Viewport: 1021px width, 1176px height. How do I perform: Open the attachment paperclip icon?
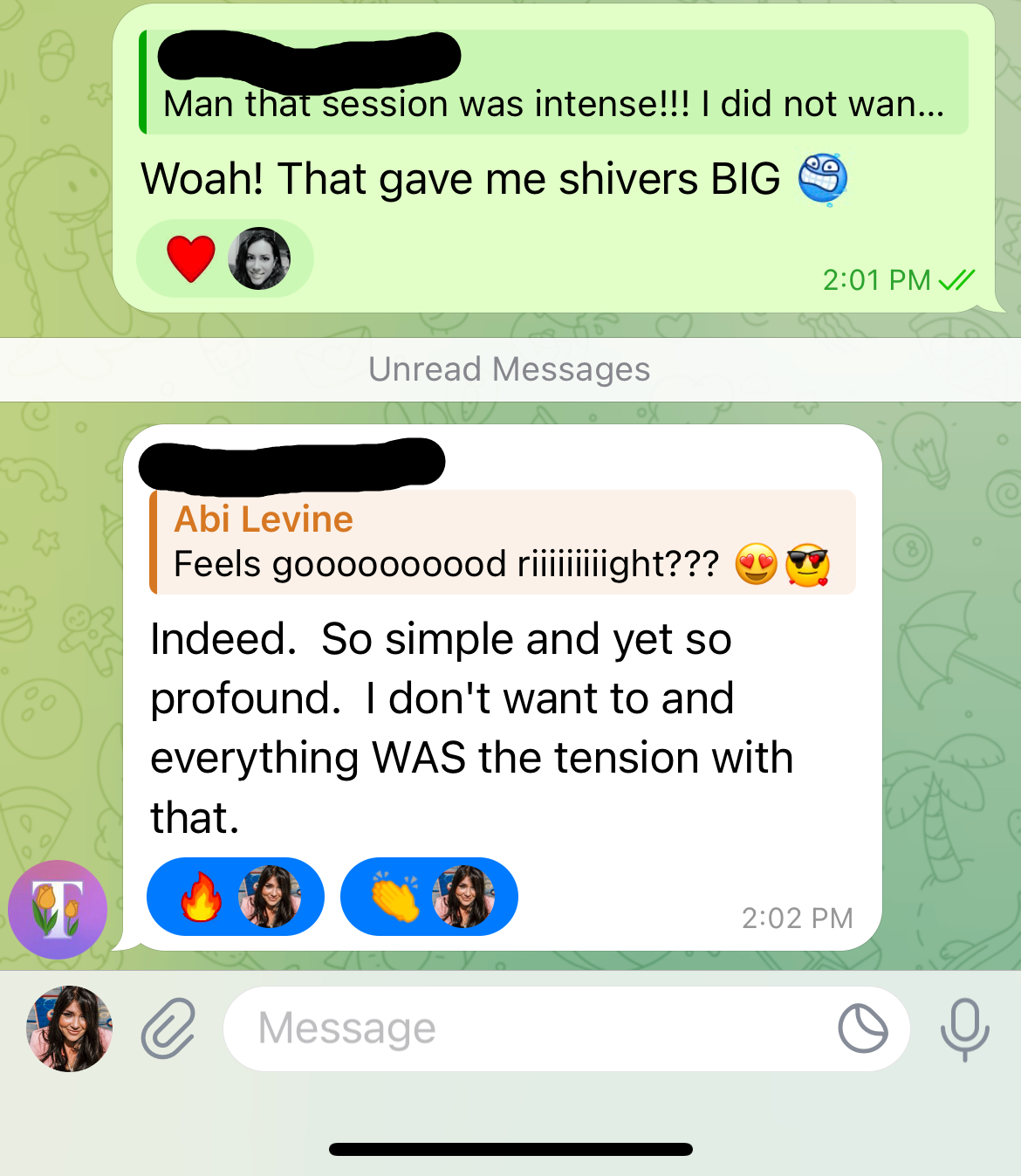point(168,1028)
